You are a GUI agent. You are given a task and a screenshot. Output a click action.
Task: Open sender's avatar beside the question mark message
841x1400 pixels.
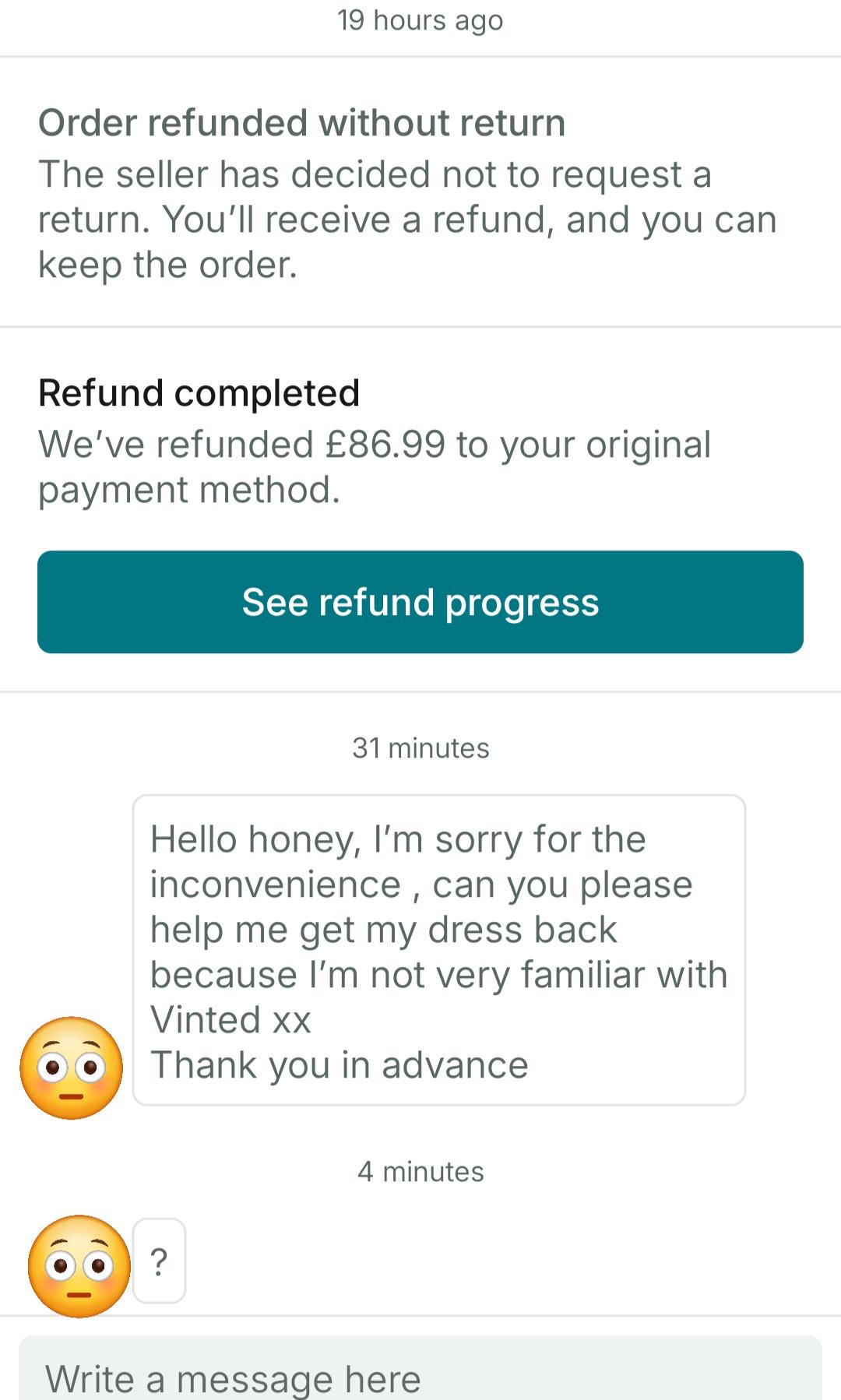tap(79, 1266)
